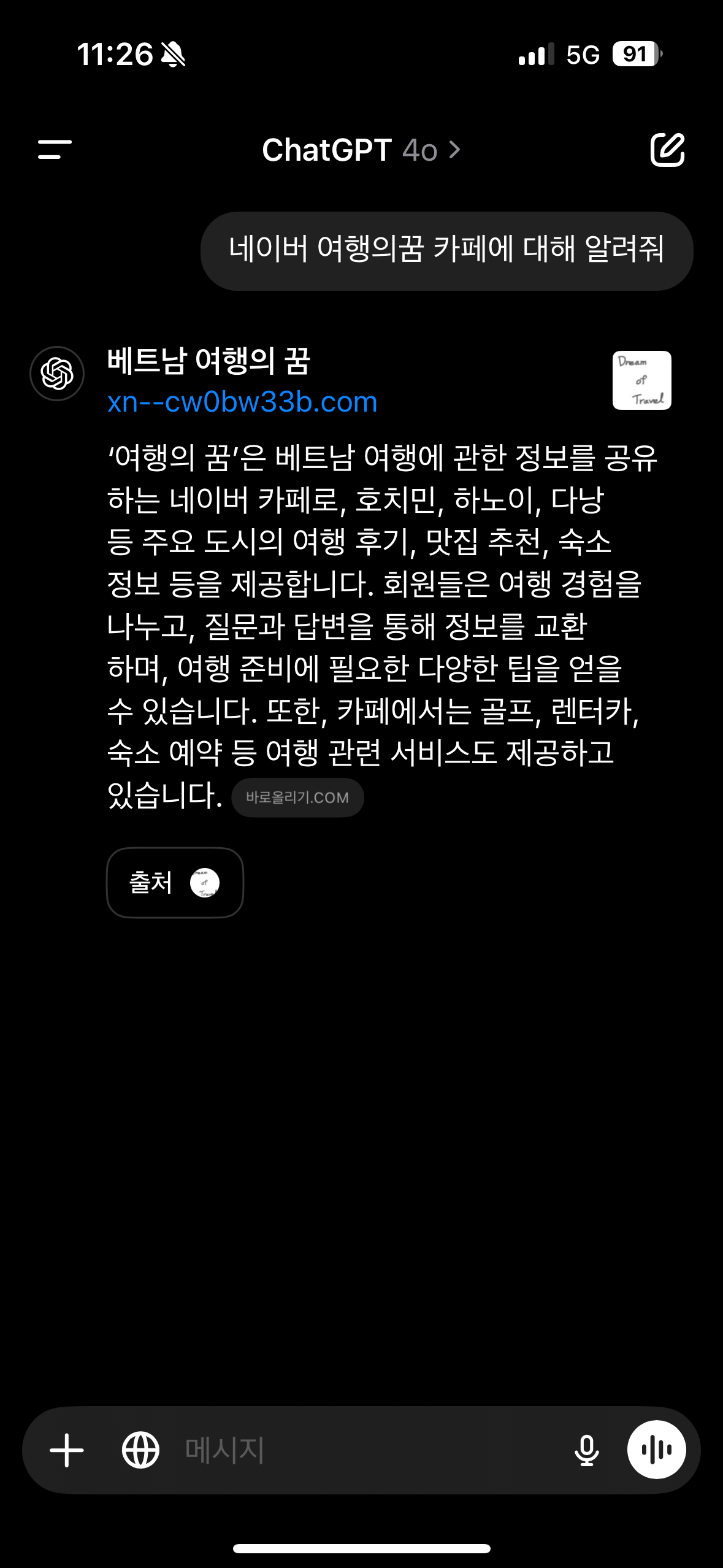Open the sidebar menu
Image resolution: width=723 pixels, height=1568 pixels.
coord(55,149)
